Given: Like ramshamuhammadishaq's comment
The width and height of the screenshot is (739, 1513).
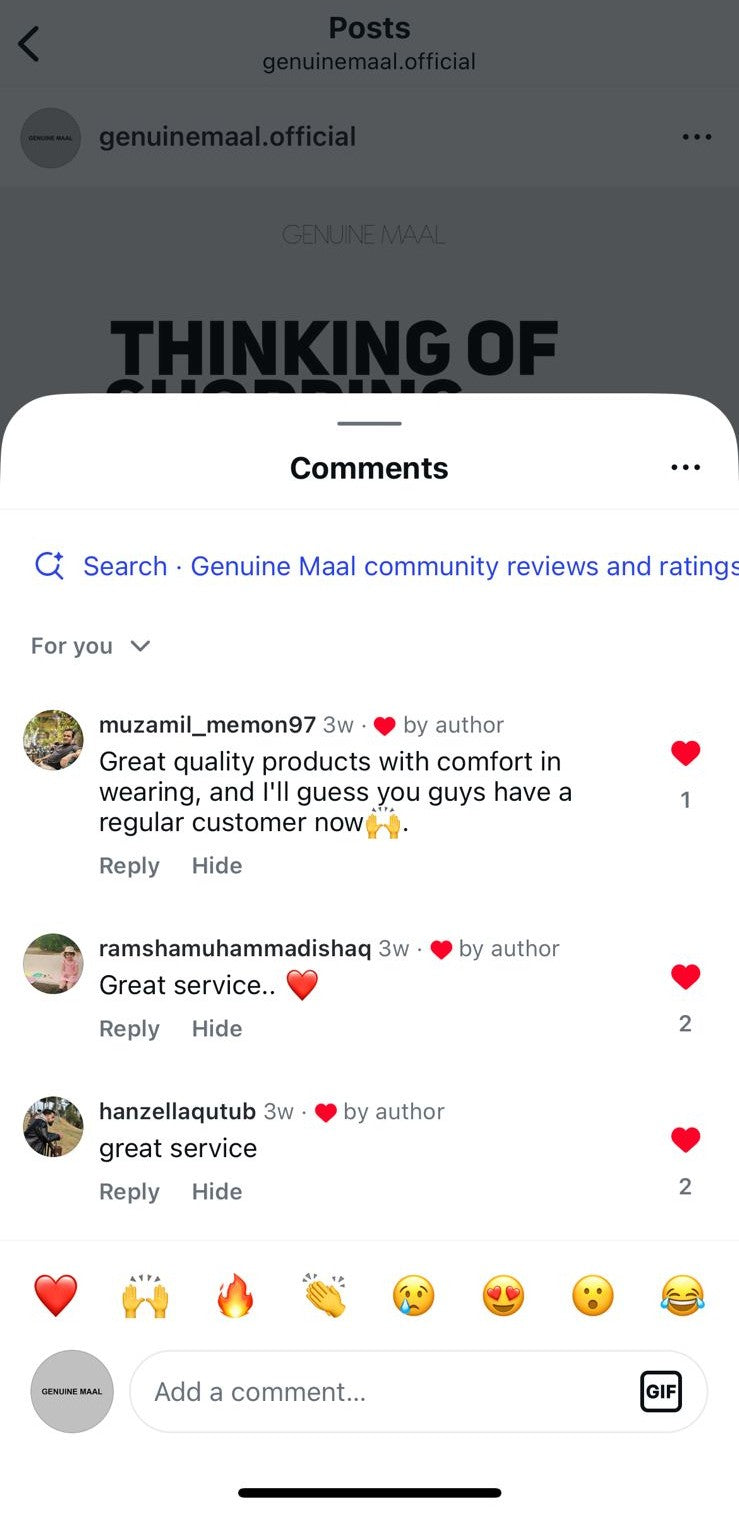Looking at the screenshot, I should click(685, 977).
